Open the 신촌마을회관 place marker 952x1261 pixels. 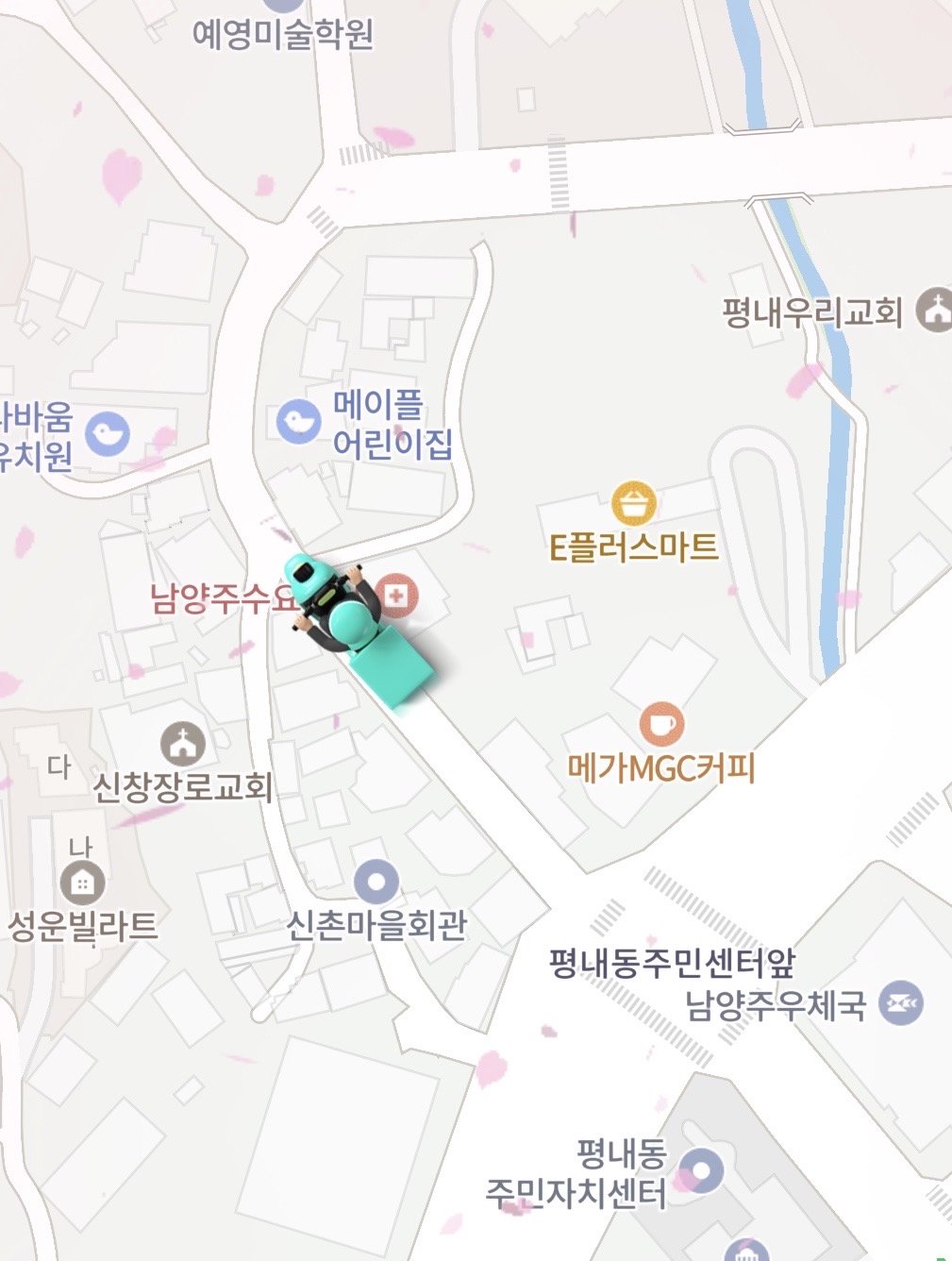pos(376,882)
